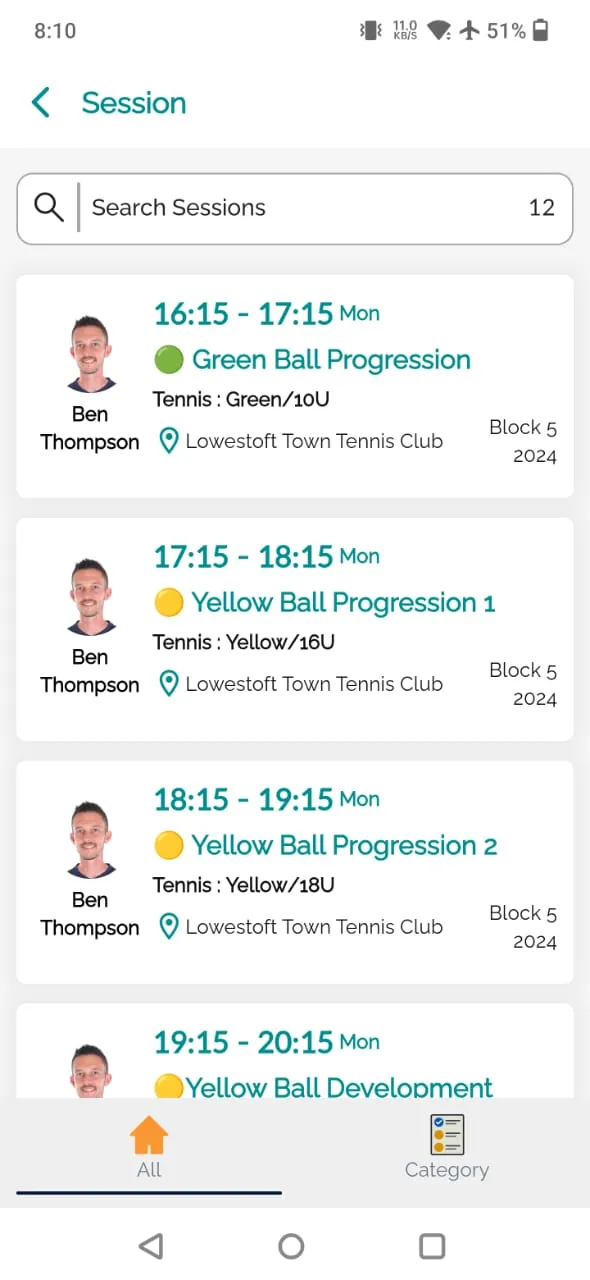Switch to the Category tab
This screenshot has width=590, height=1280.
446,1148
